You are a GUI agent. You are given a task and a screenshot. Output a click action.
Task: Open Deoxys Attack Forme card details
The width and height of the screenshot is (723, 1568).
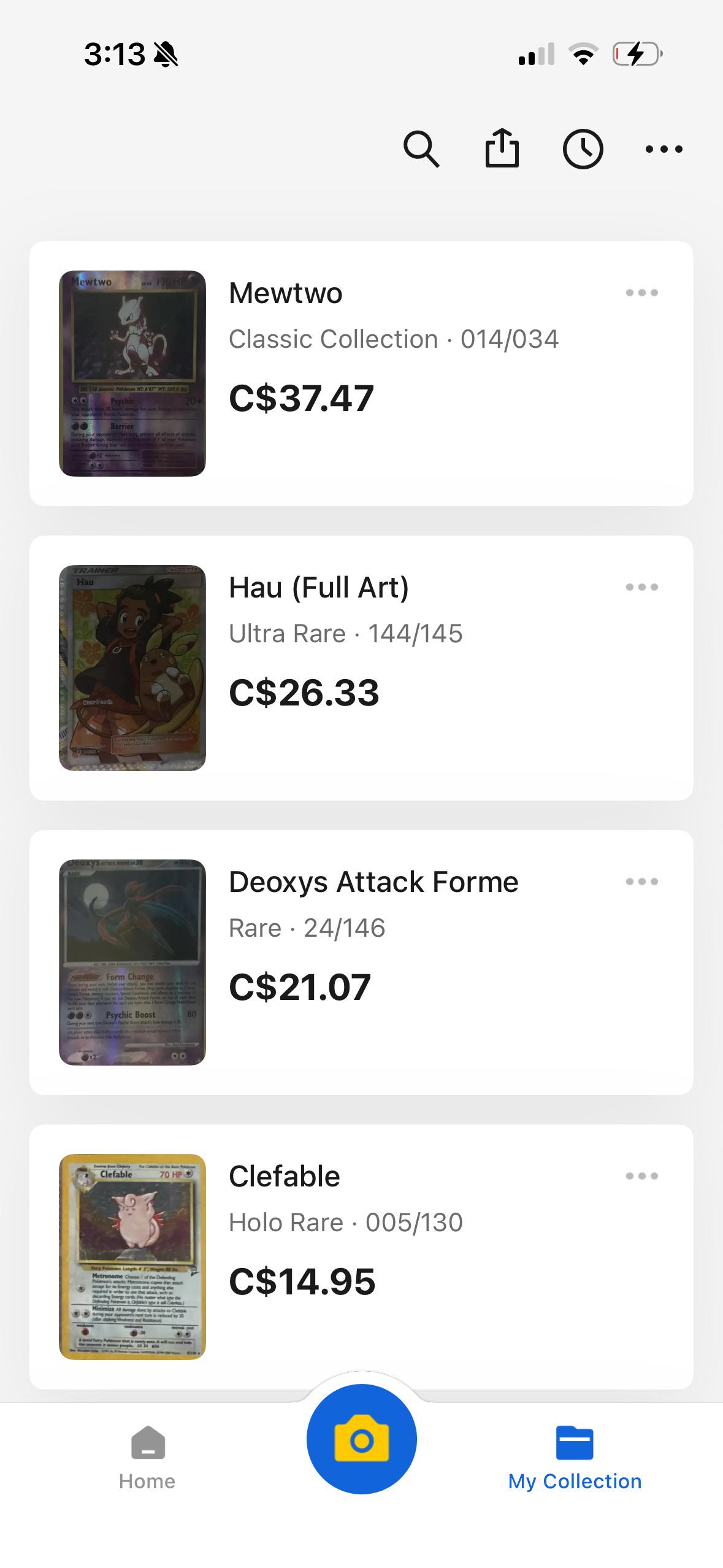pos(361,963)
